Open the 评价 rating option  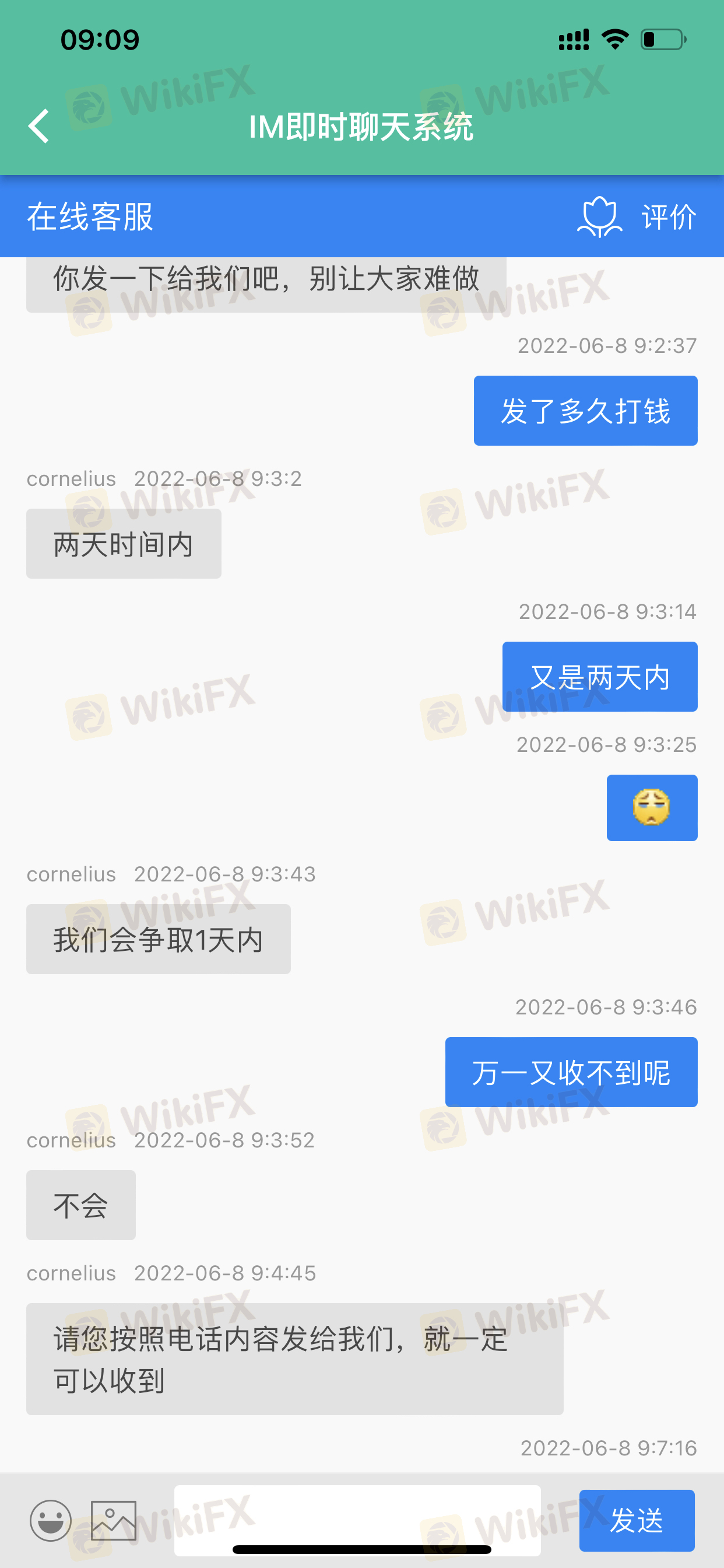[x=637, y=216]
